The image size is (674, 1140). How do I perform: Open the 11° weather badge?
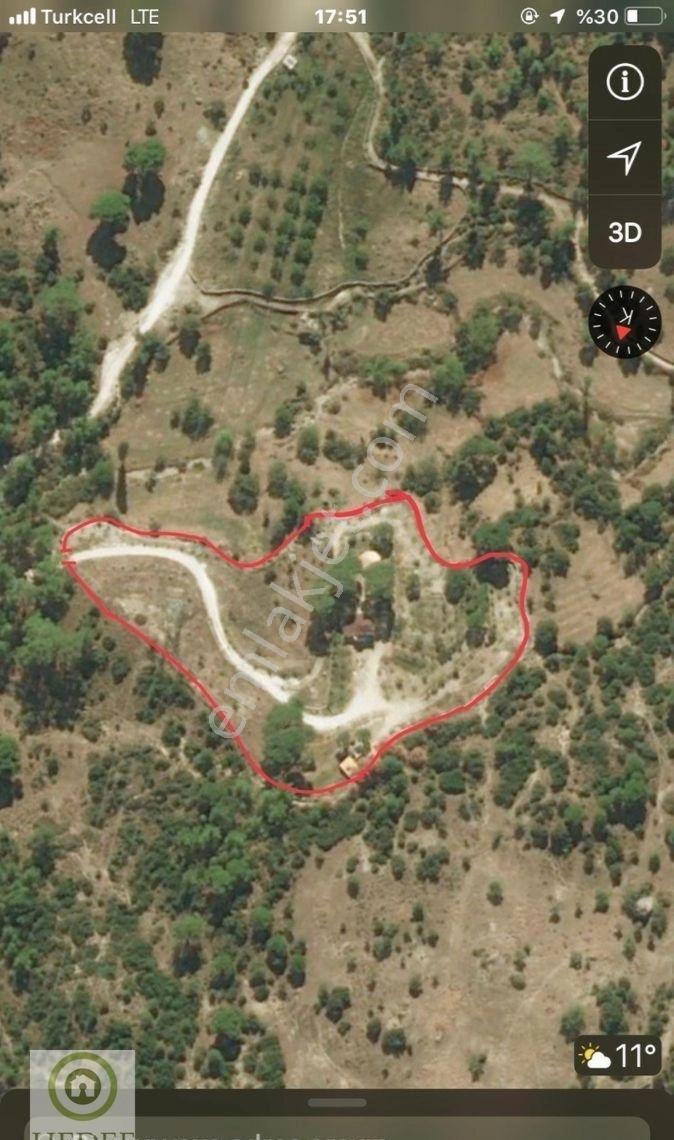click(618, 1056)
